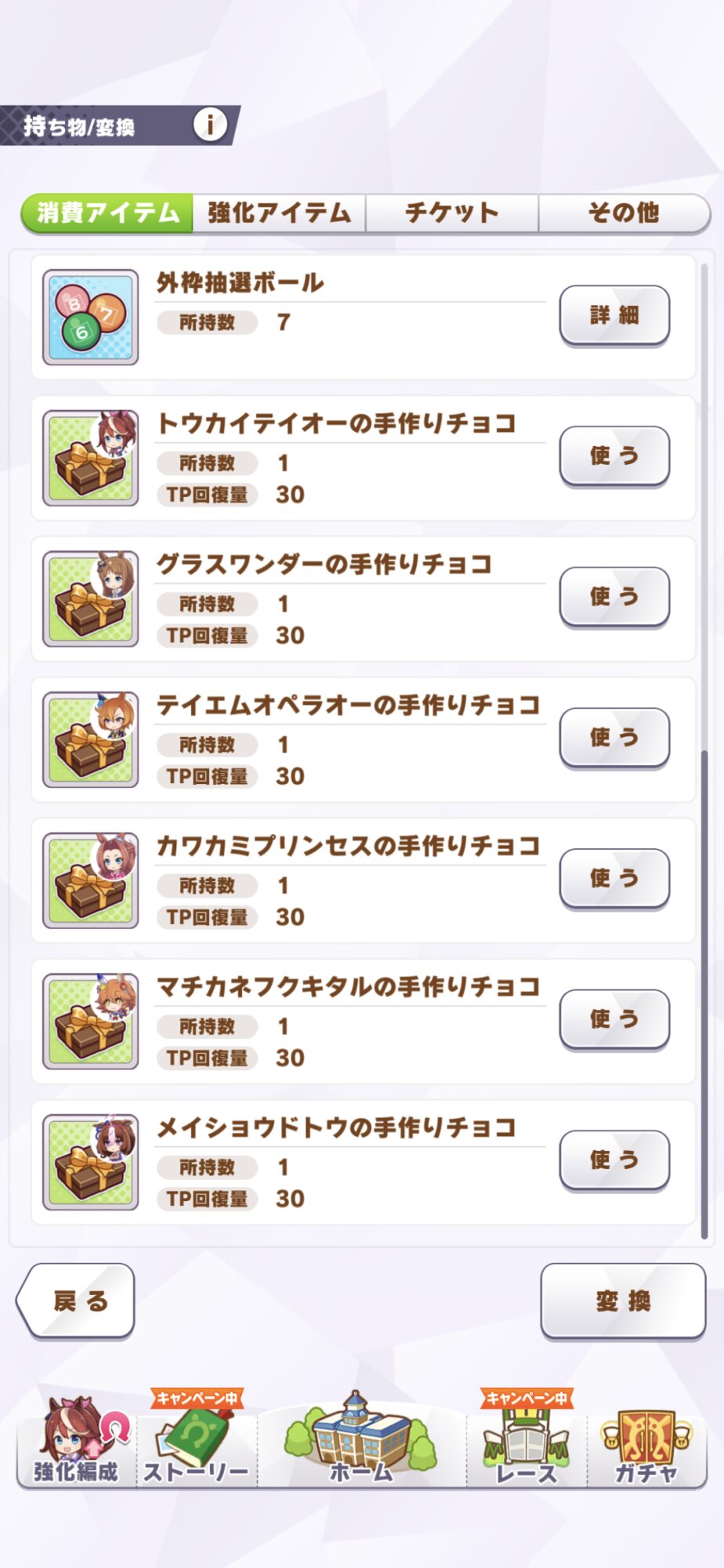The width and height of the screenshot is (724, 1568).
Task: Select the 消費アイテム tab
Action: coord(107,212)
